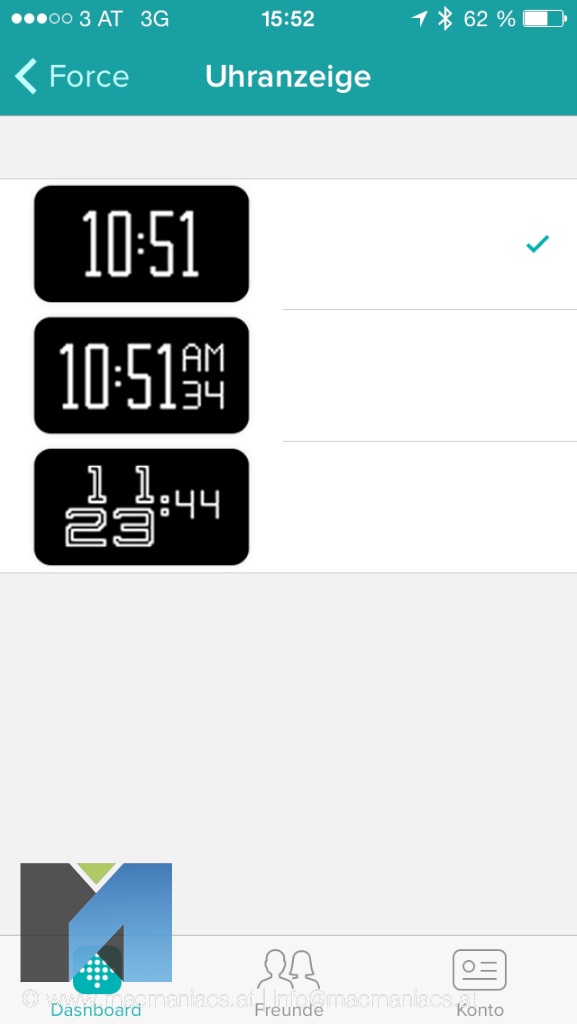This screenshot has width=577, height=1024.
Task: Switch to the Dashboard tab
Action: click(97, 980)
